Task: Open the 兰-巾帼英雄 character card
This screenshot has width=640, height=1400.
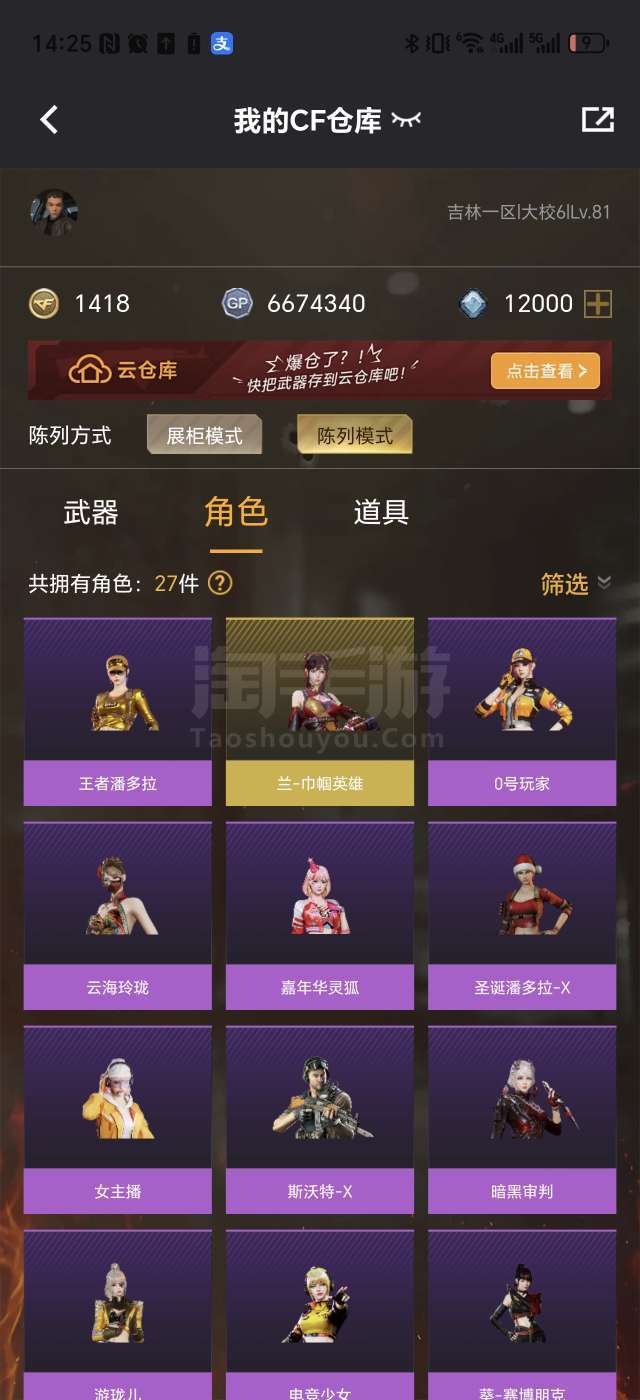Action: [x=320, y=711]
